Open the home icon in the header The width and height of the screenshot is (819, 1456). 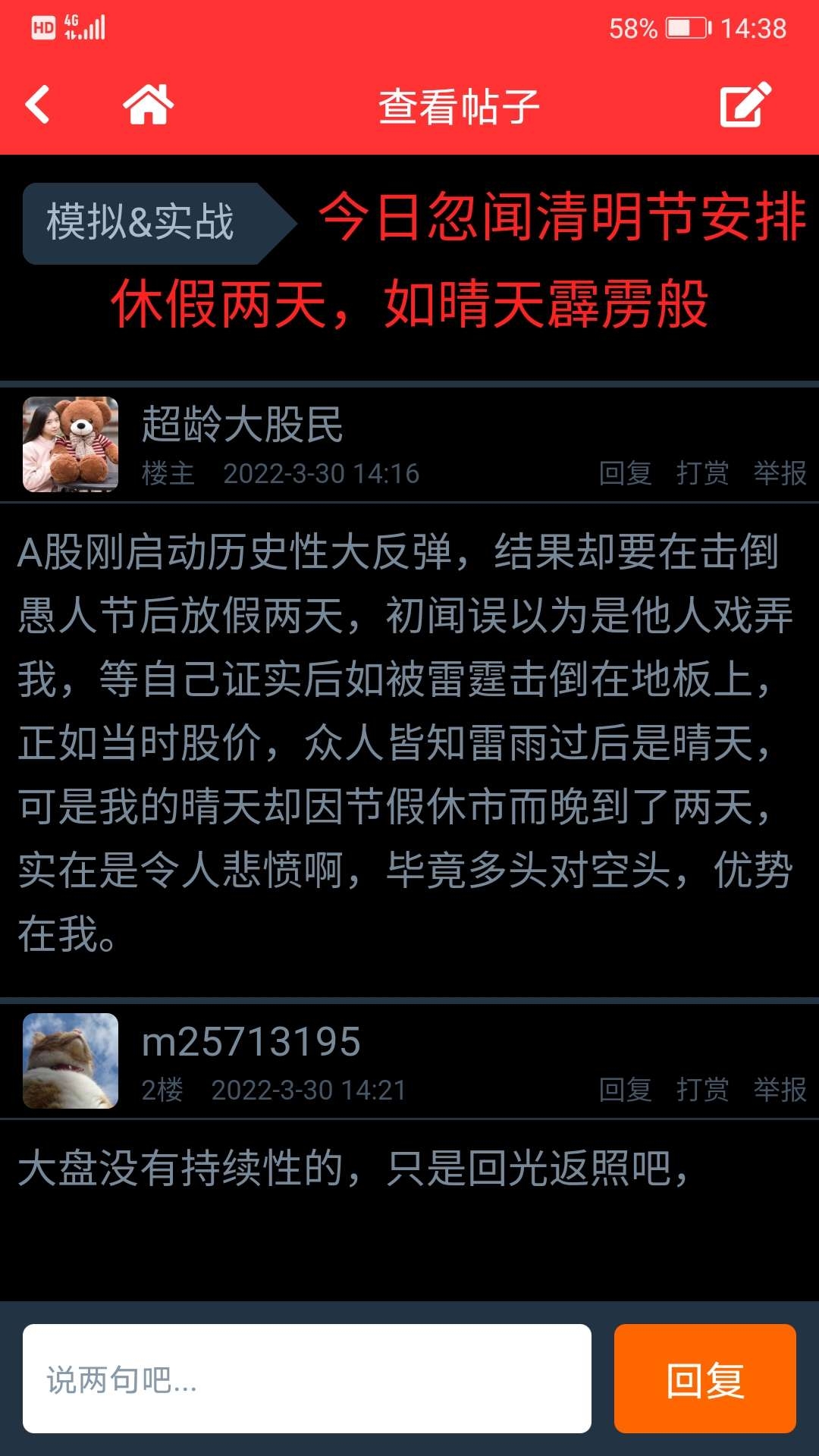pos(149,105)
